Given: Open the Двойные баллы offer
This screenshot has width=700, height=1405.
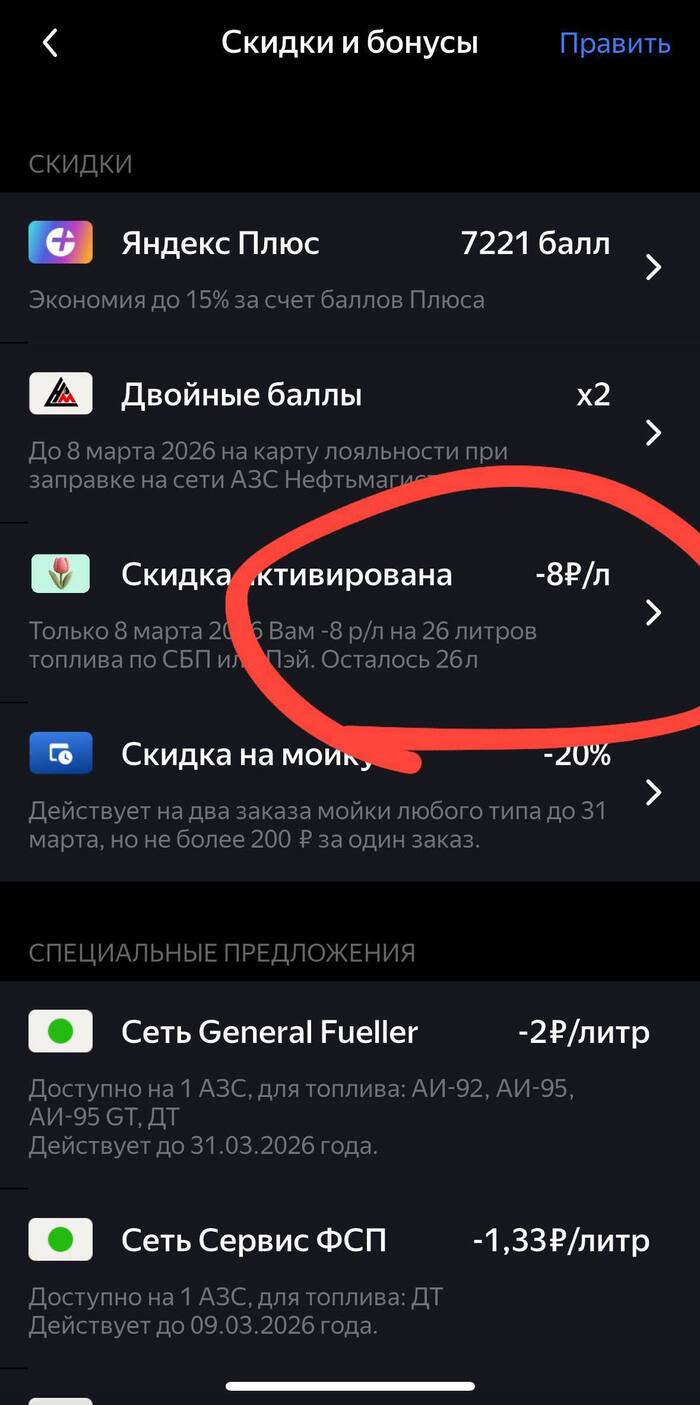Looking at the screenshot, I should coord(340,430).
